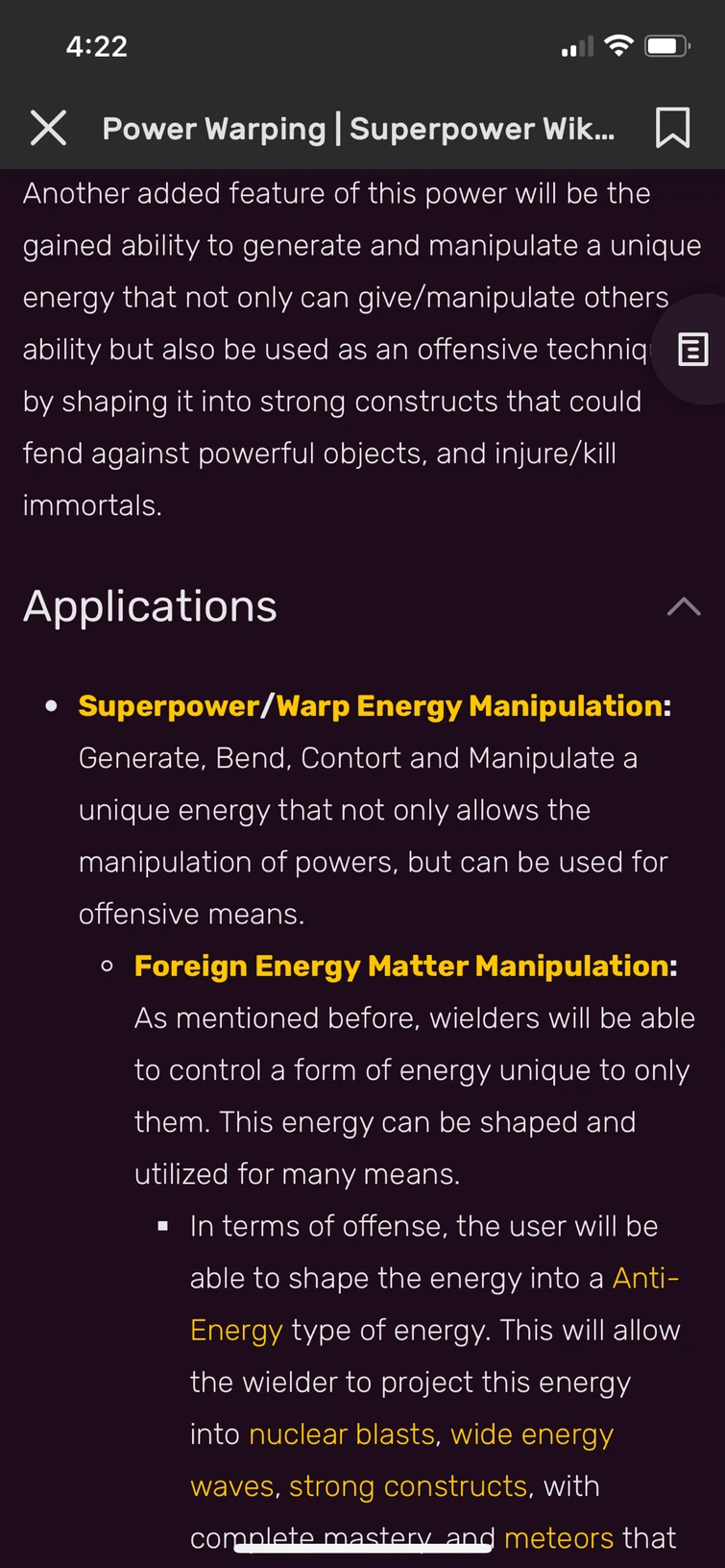Close the Power Warping wiki page
725x1568 pixels.
coord(48,128)
